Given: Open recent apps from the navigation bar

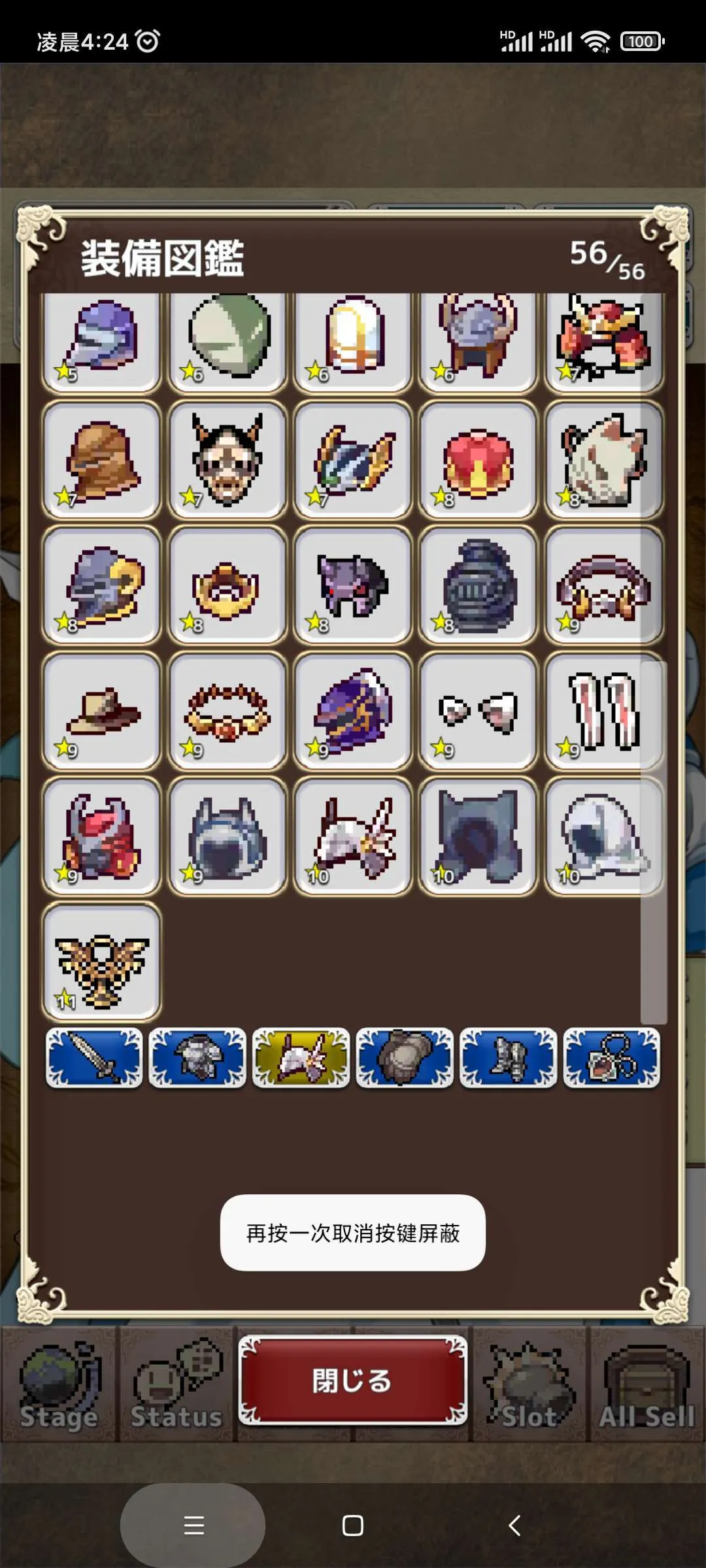Looking at the screenshot, I should (x=193, y=1526).
